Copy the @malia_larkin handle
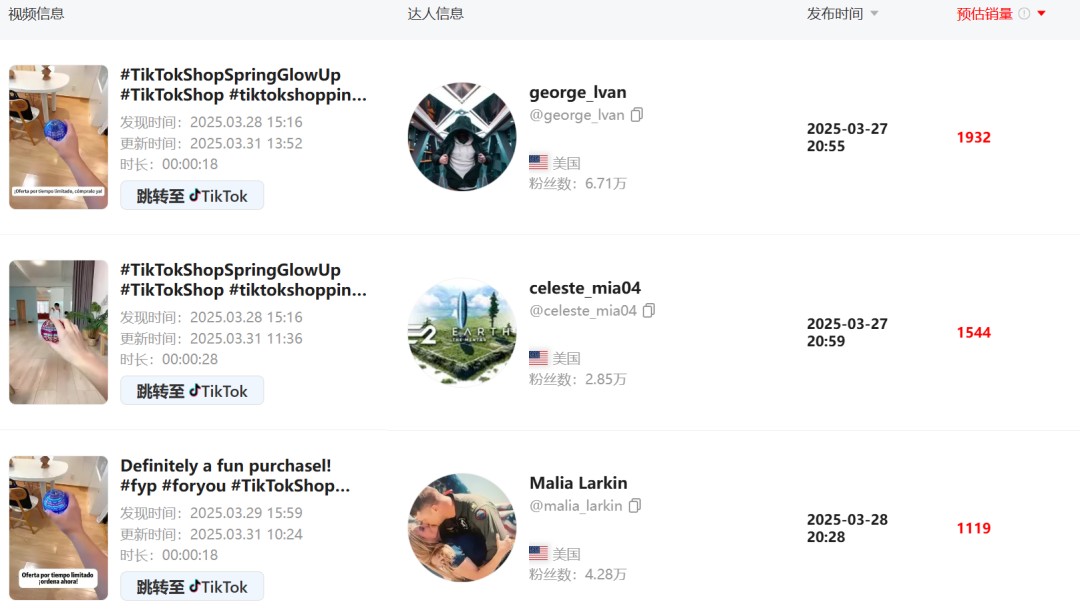 point(635,506)
